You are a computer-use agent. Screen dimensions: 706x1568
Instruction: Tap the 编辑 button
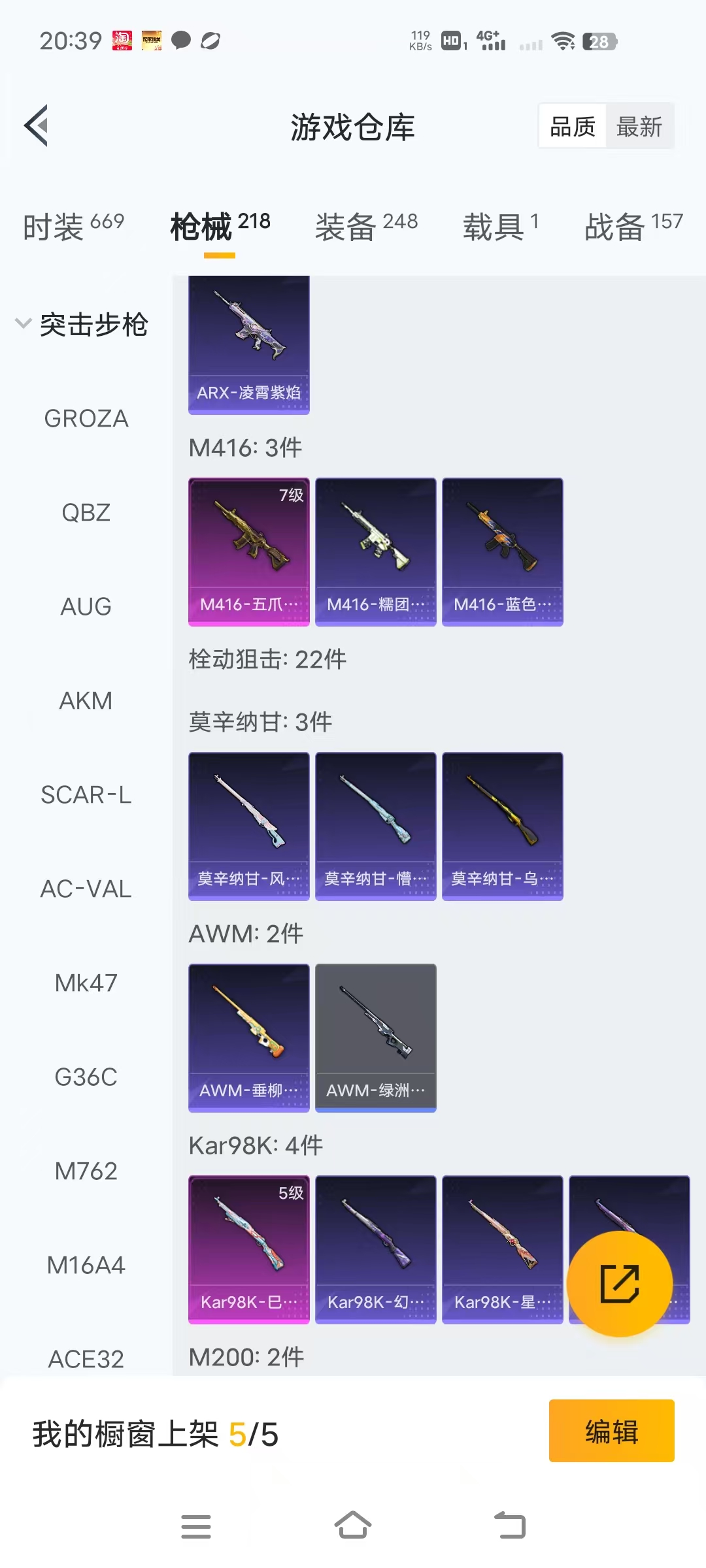coord(611,1431)
